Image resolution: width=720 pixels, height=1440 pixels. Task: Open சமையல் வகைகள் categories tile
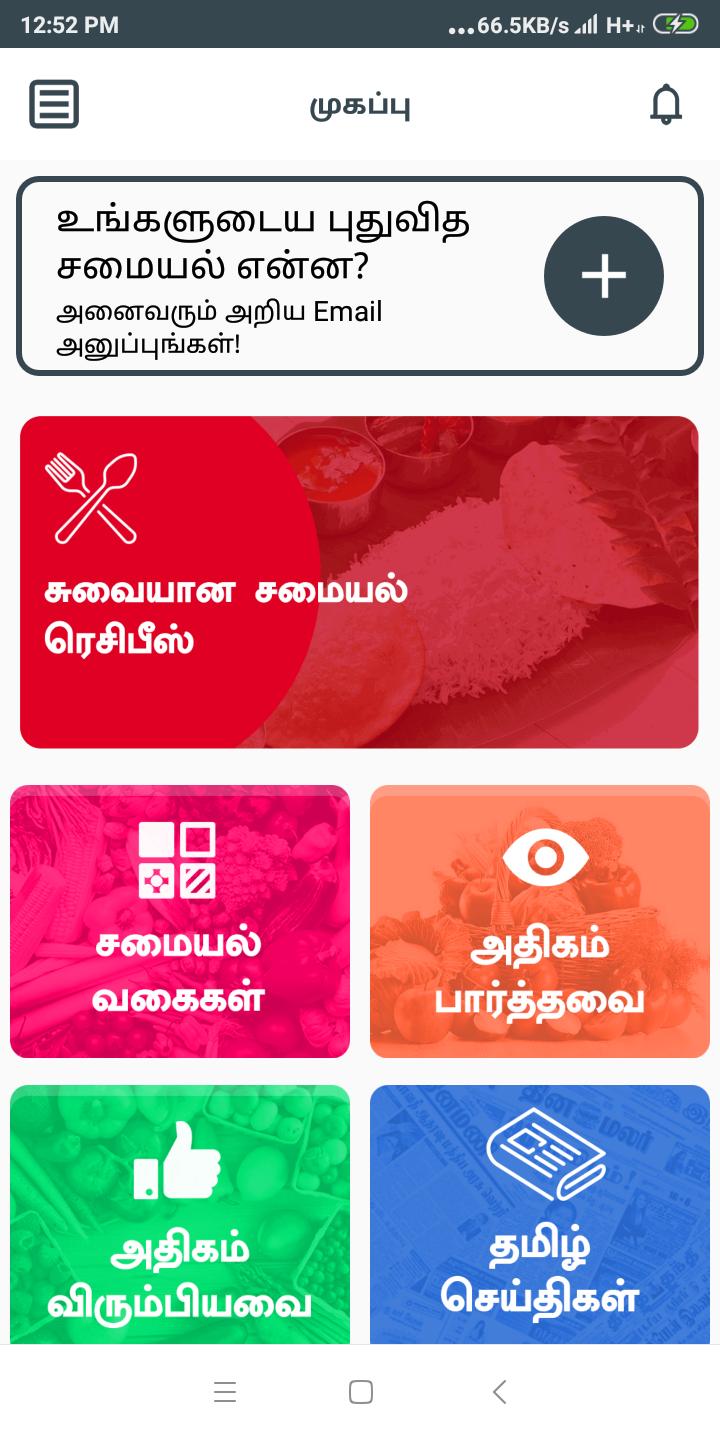pyautogui.click(x=180, y=922)
